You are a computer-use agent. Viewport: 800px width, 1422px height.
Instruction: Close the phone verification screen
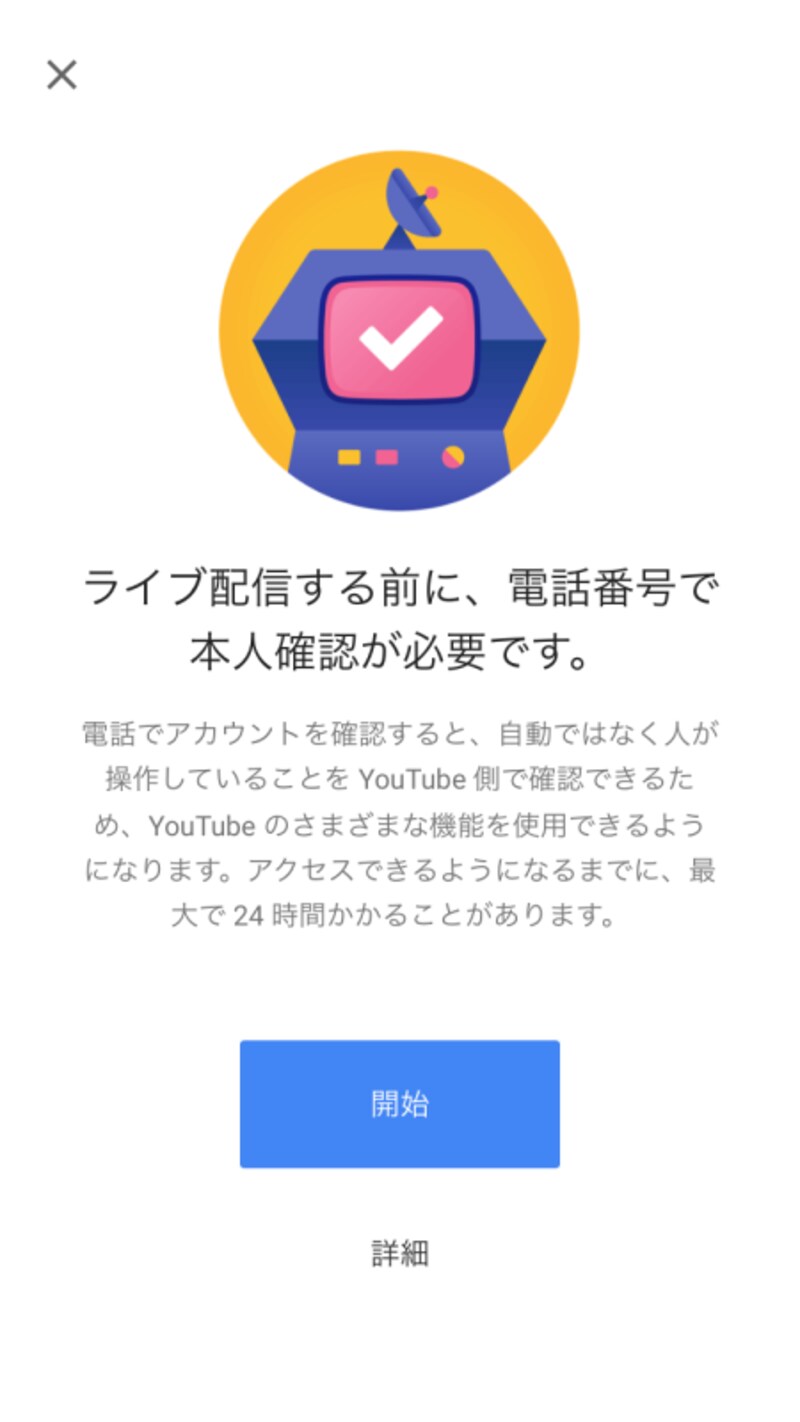click(x=62, y=75)
